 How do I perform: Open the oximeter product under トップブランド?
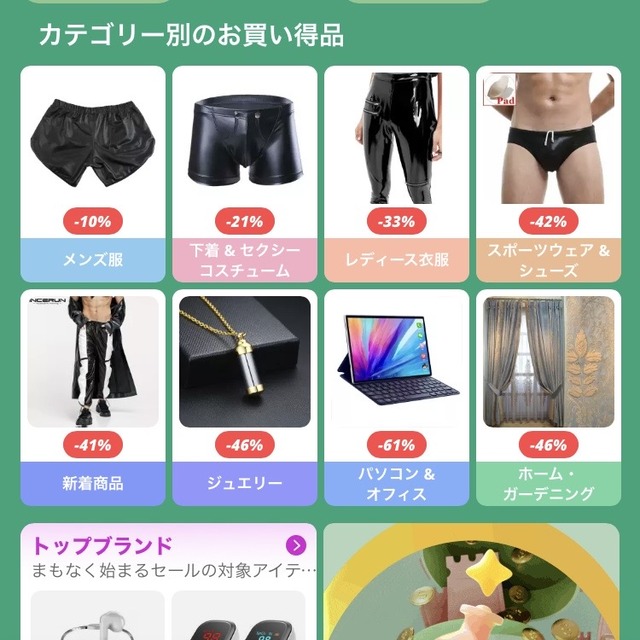[238, 615]
